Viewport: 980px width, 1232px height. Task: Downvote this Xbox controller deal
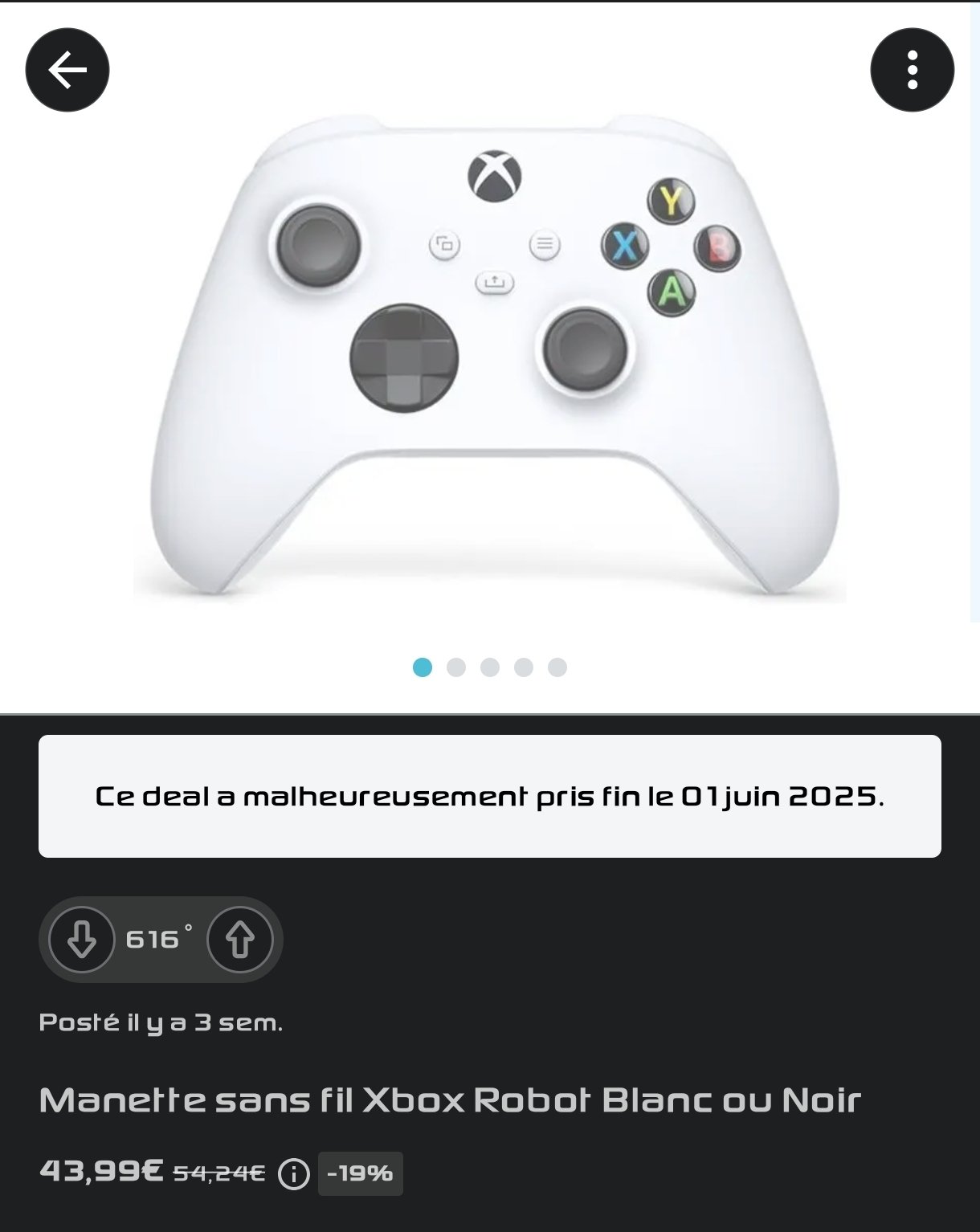pos(81,939)
